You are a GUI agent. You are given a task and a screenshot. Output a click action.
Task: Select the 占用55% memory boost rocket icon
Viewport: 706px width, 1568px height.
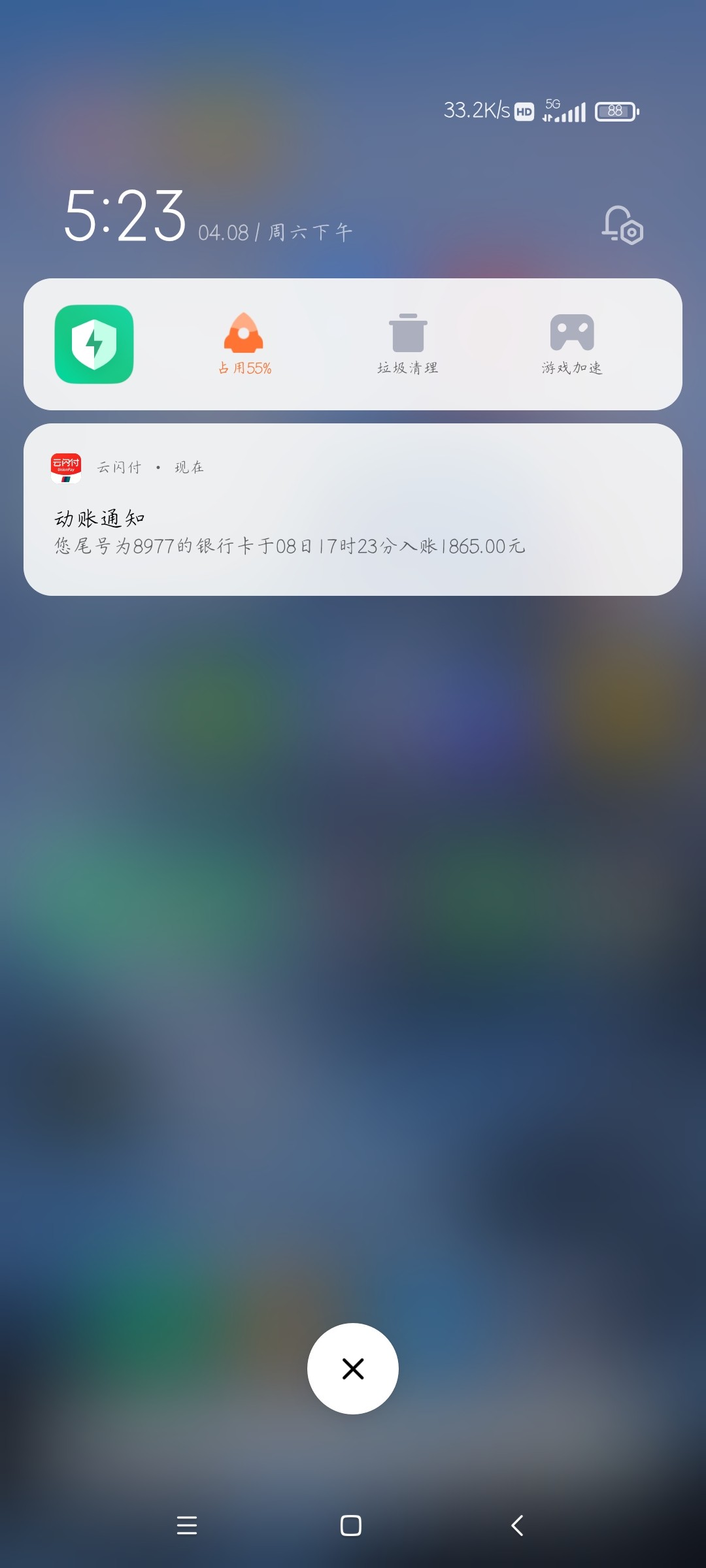pyautogui.click(x=244, y=341)
